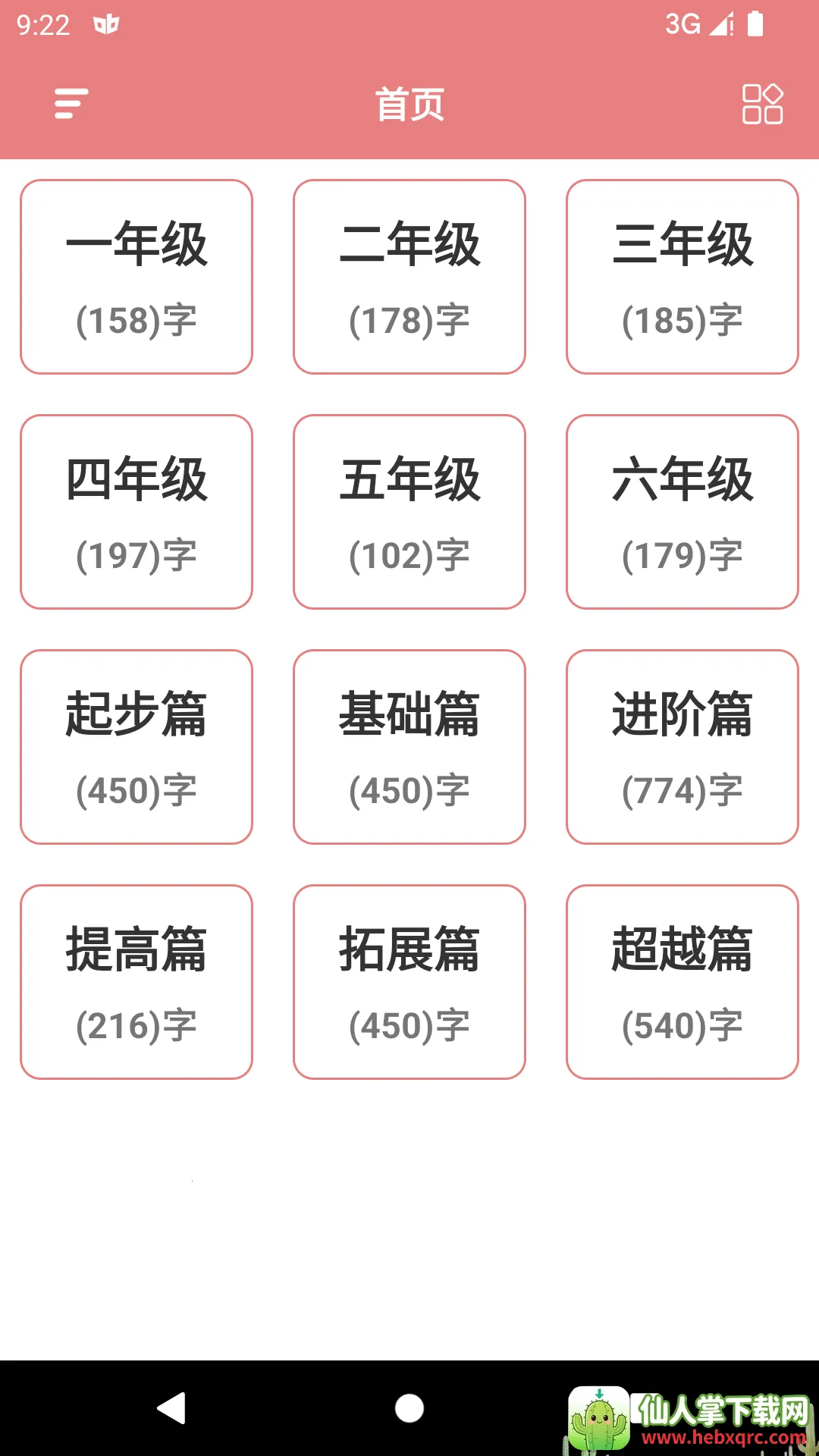
Task: Choose the 基础篇 card
Action: pyautogui.click(x=409, y=747)
